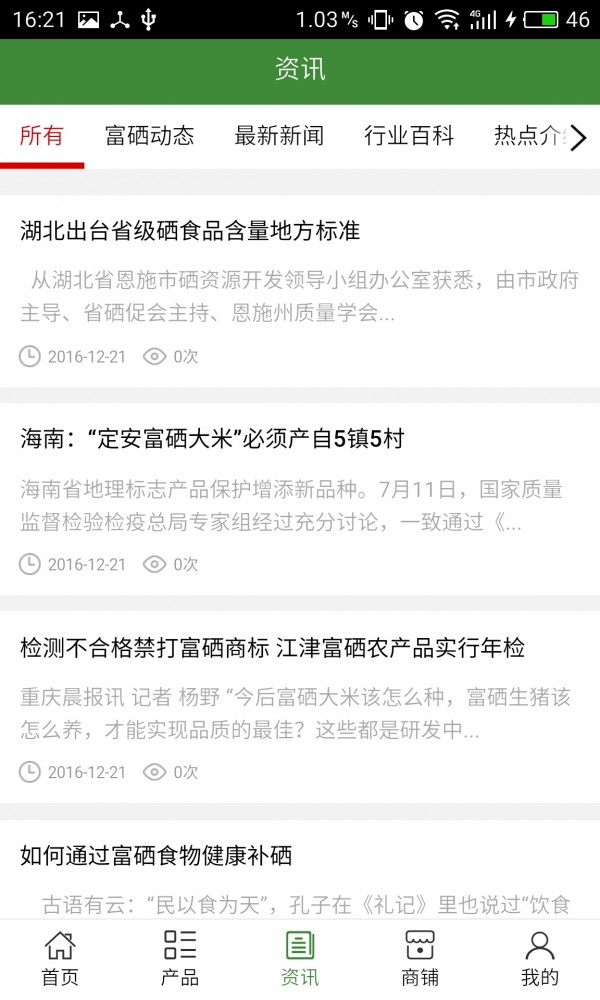Select the 富硒动态 tab
Screen dimensions: 600x1000
point(149,136)
